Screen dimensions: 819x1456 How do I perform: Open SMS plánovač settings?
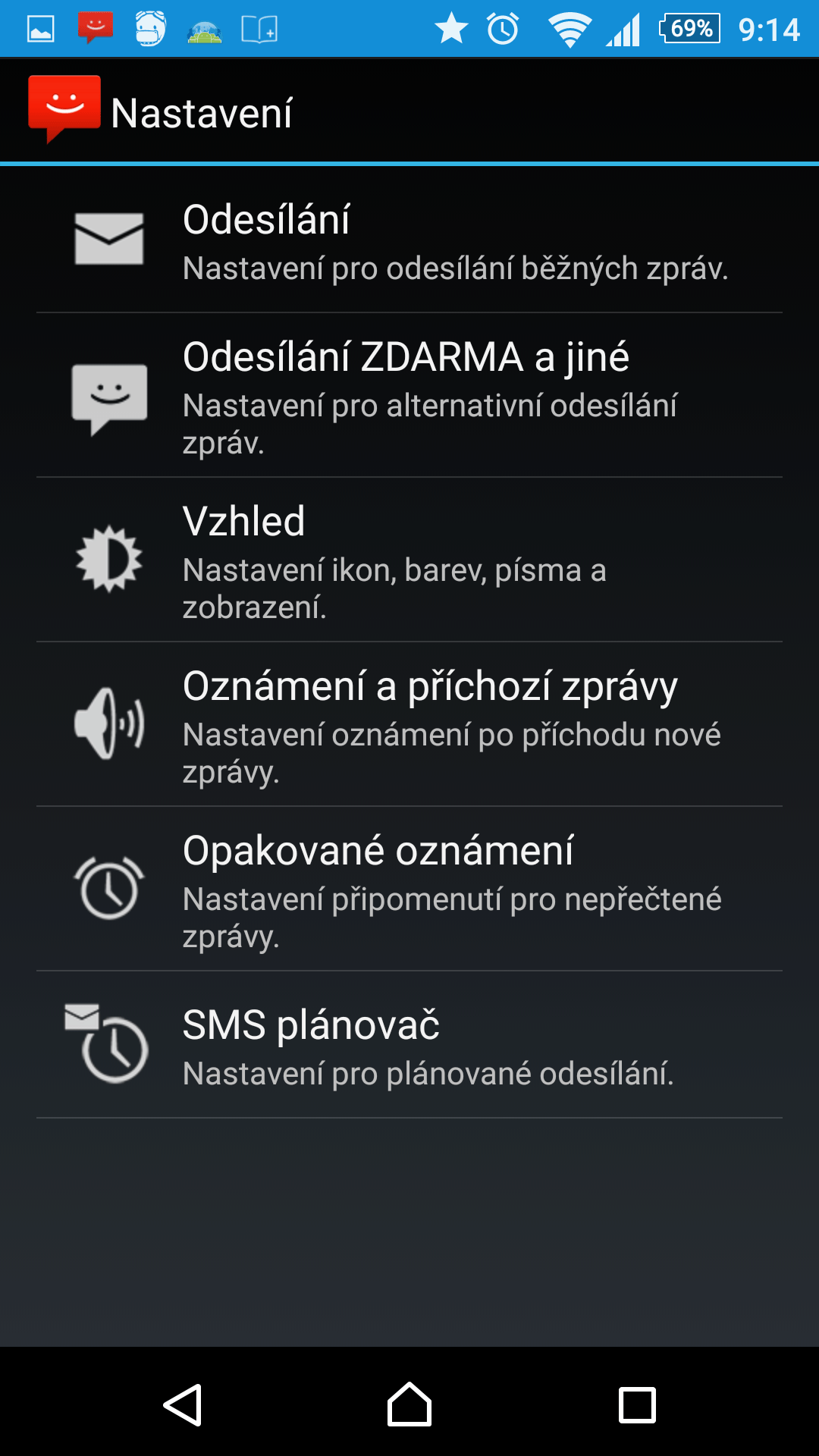click(409, 1045)
